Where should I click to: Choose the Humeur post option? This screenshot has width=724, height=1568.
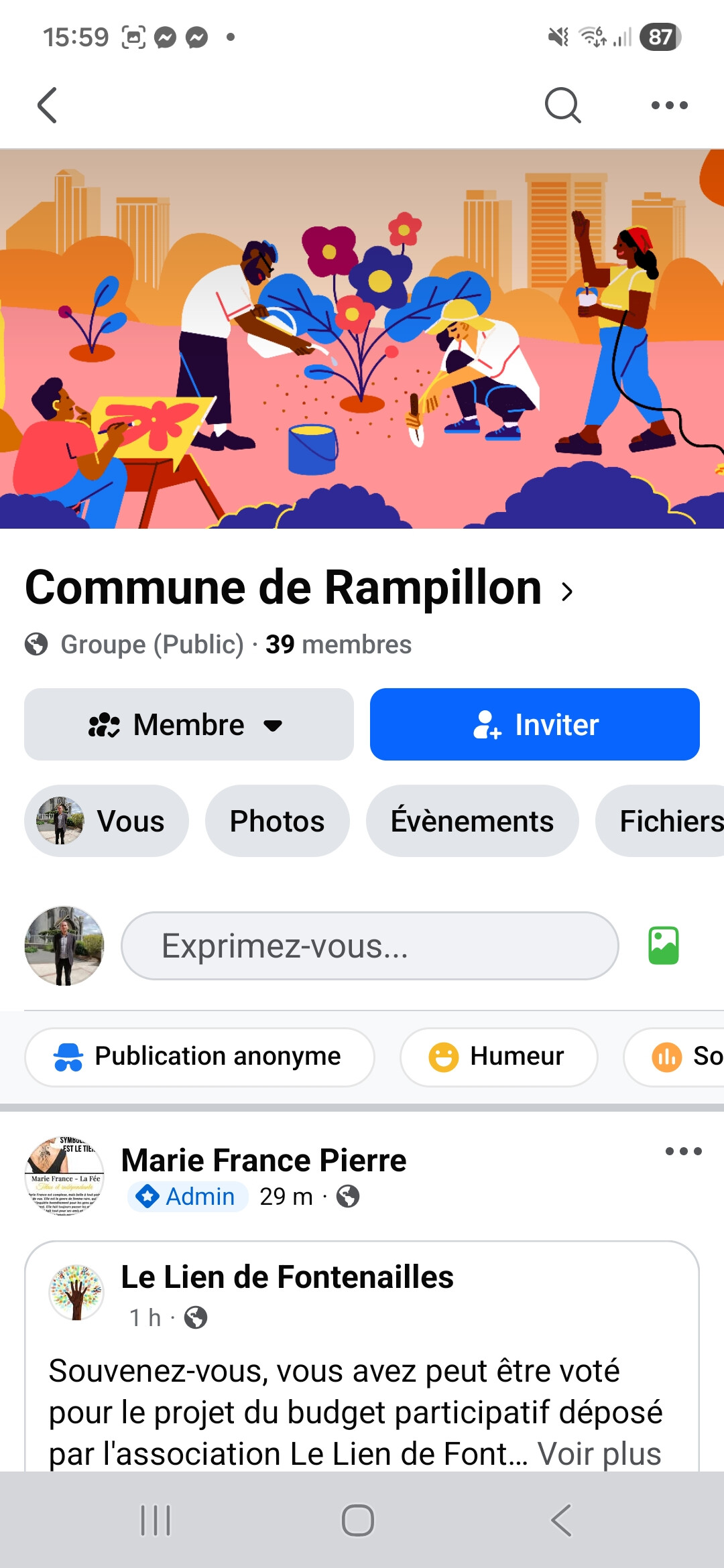pyautogui.click(x=498, y=1057)
